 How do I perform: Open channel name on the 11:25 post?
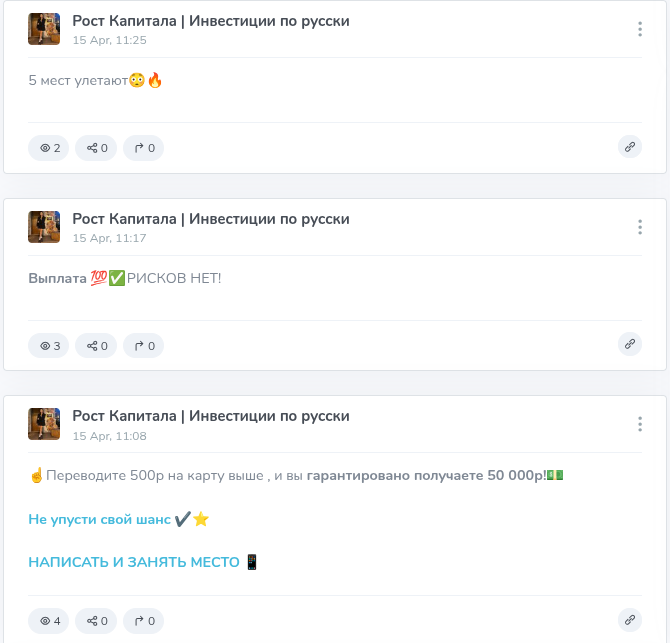(x=211, y=21)
